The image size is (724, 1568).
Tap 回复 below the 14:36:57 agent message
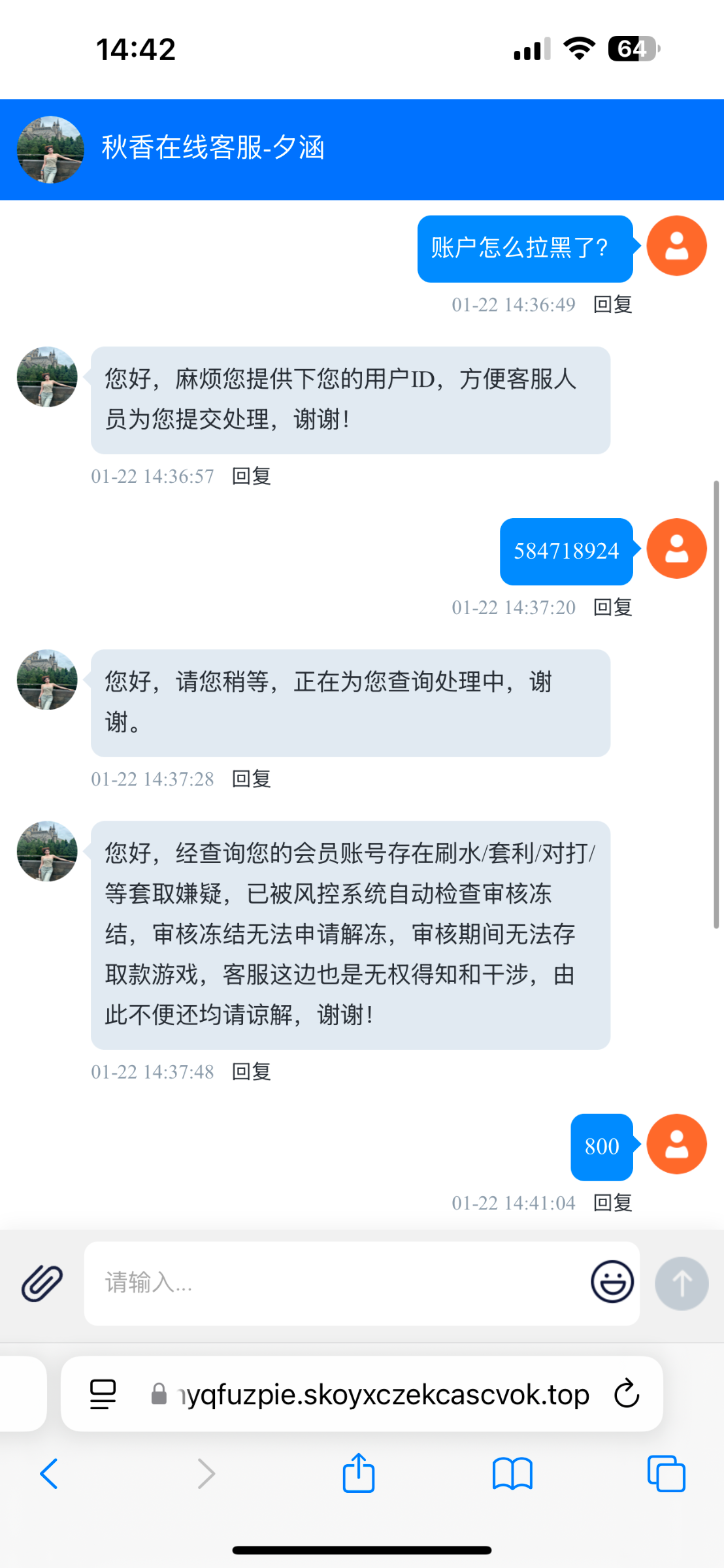tap(252, 476)
